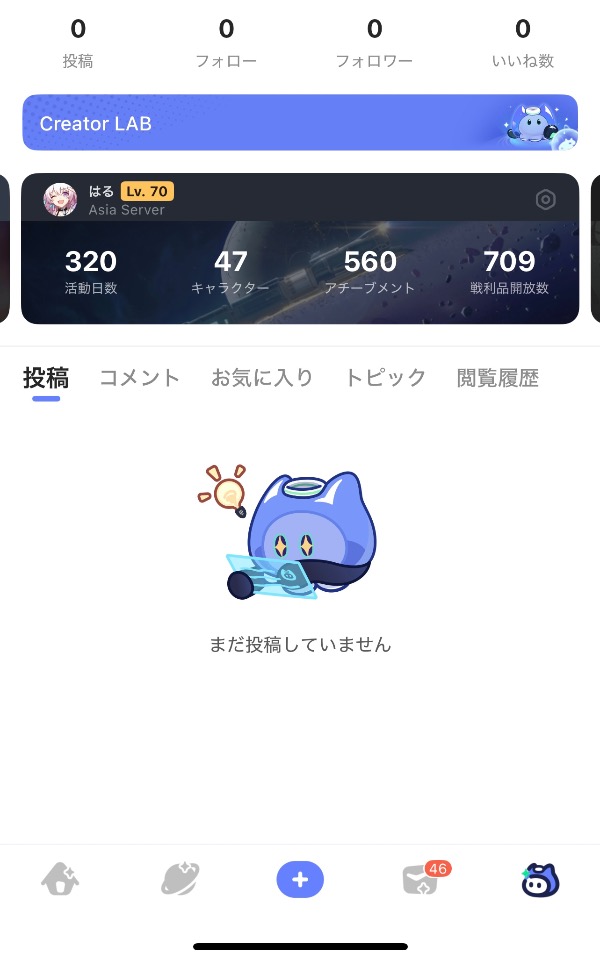
Task: Open messages with 46 unread badge
Action: click(x=421, y=880)
